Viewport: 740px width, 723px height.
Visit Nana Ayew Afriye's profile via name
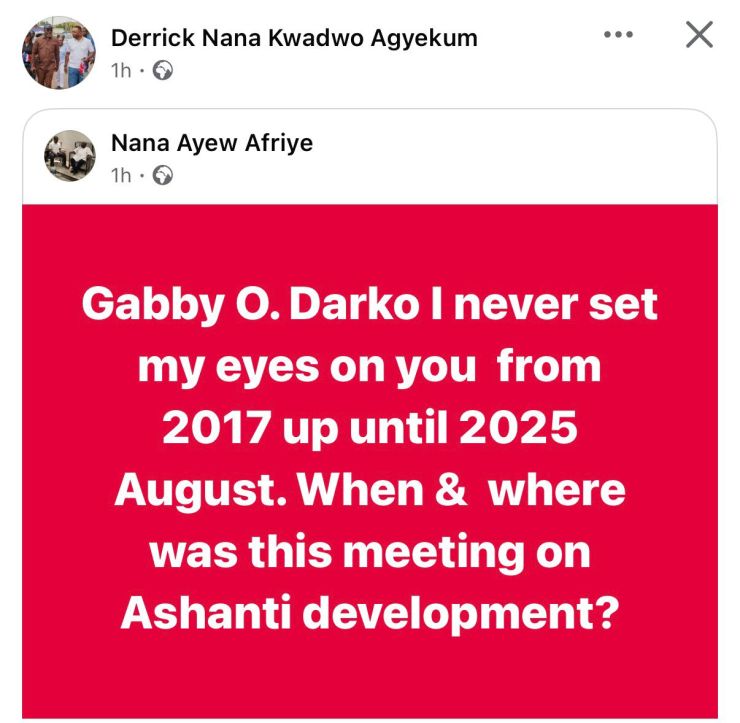coord(211,143)
